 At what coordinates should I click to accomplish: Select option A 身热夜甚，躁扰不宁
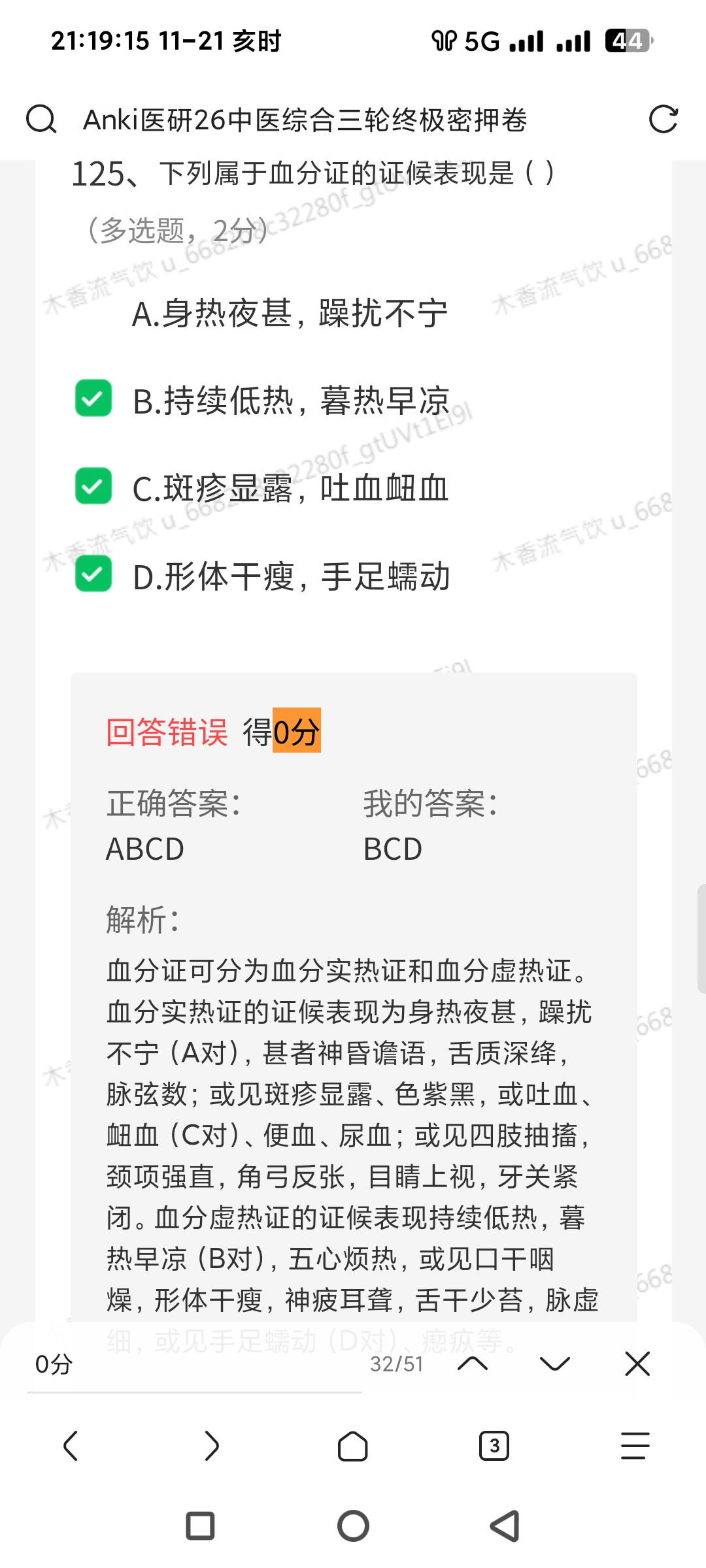tap(289, 314)
